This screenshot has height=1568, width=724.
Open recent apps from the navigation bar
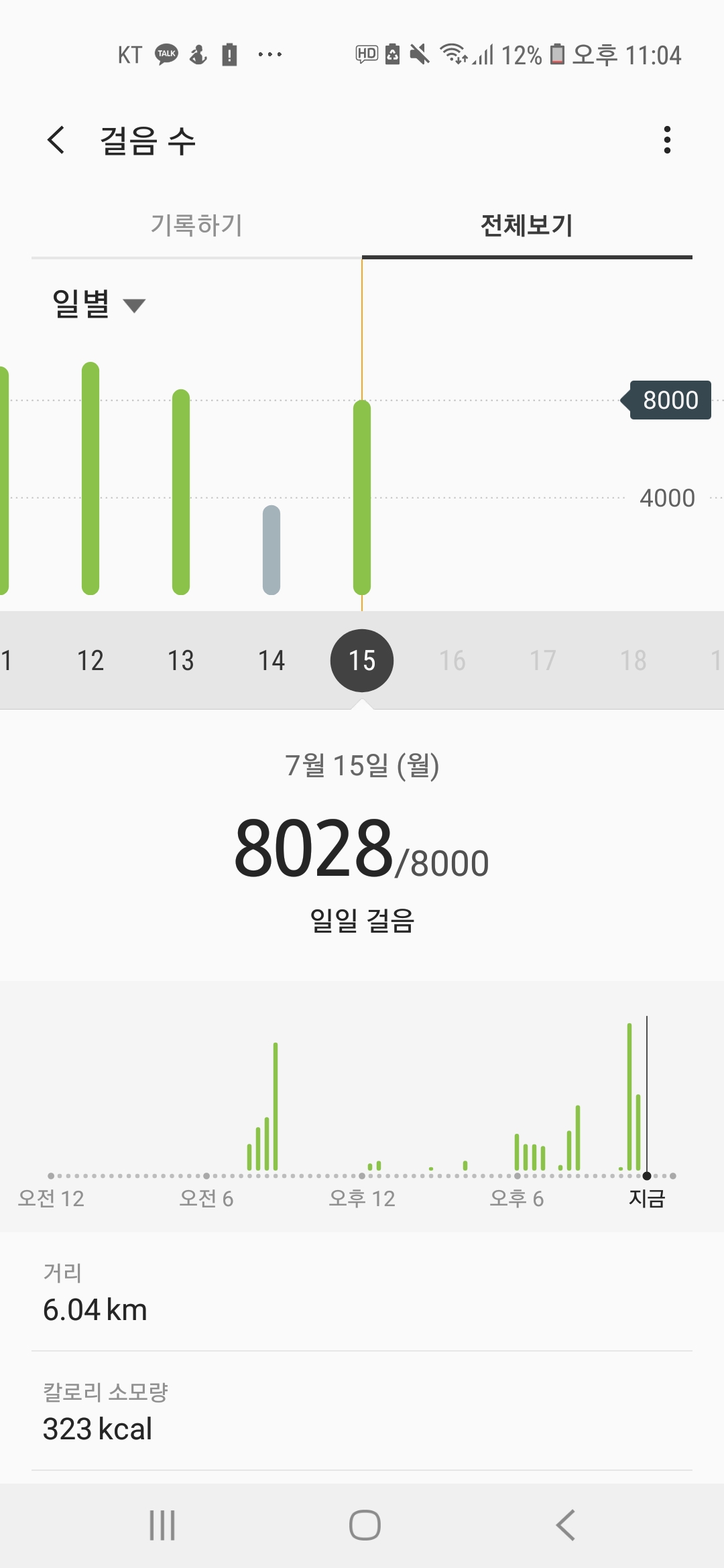coord(162,1525)
